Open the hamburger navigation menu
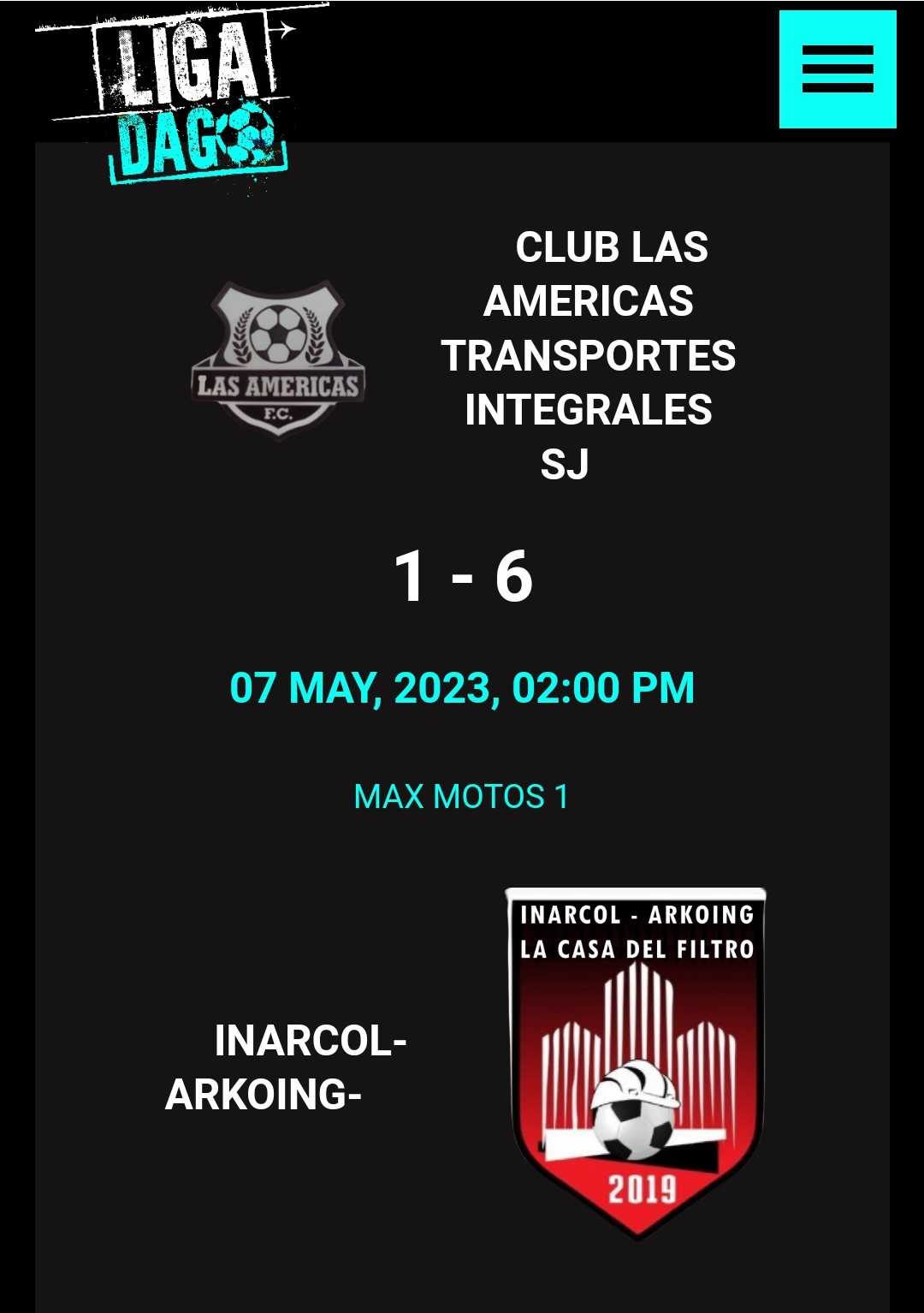The height and width of the screenshot is (1313, 924). point(837,69)
